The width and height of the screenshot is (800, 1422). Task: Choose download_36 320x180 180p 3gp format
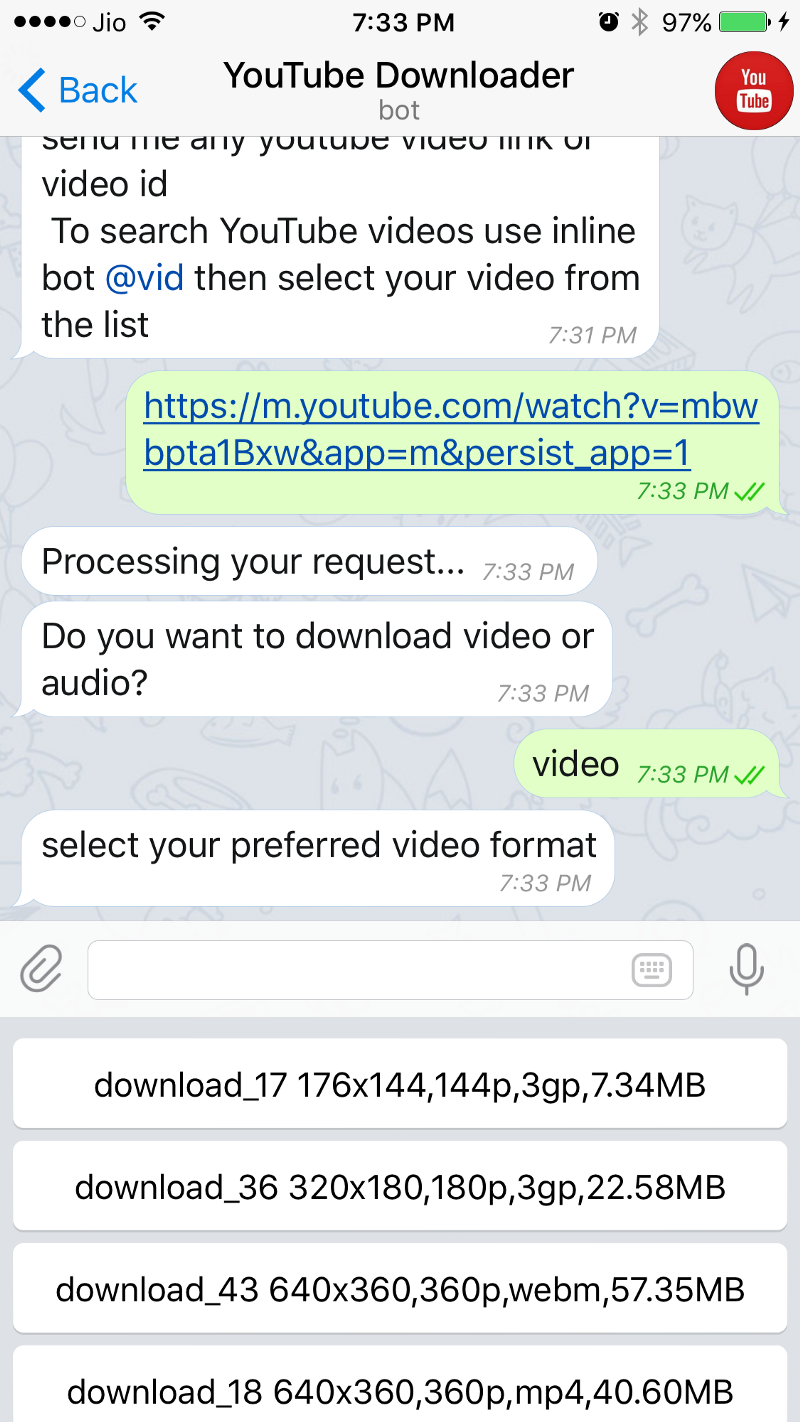click(x=400, y=1187)
